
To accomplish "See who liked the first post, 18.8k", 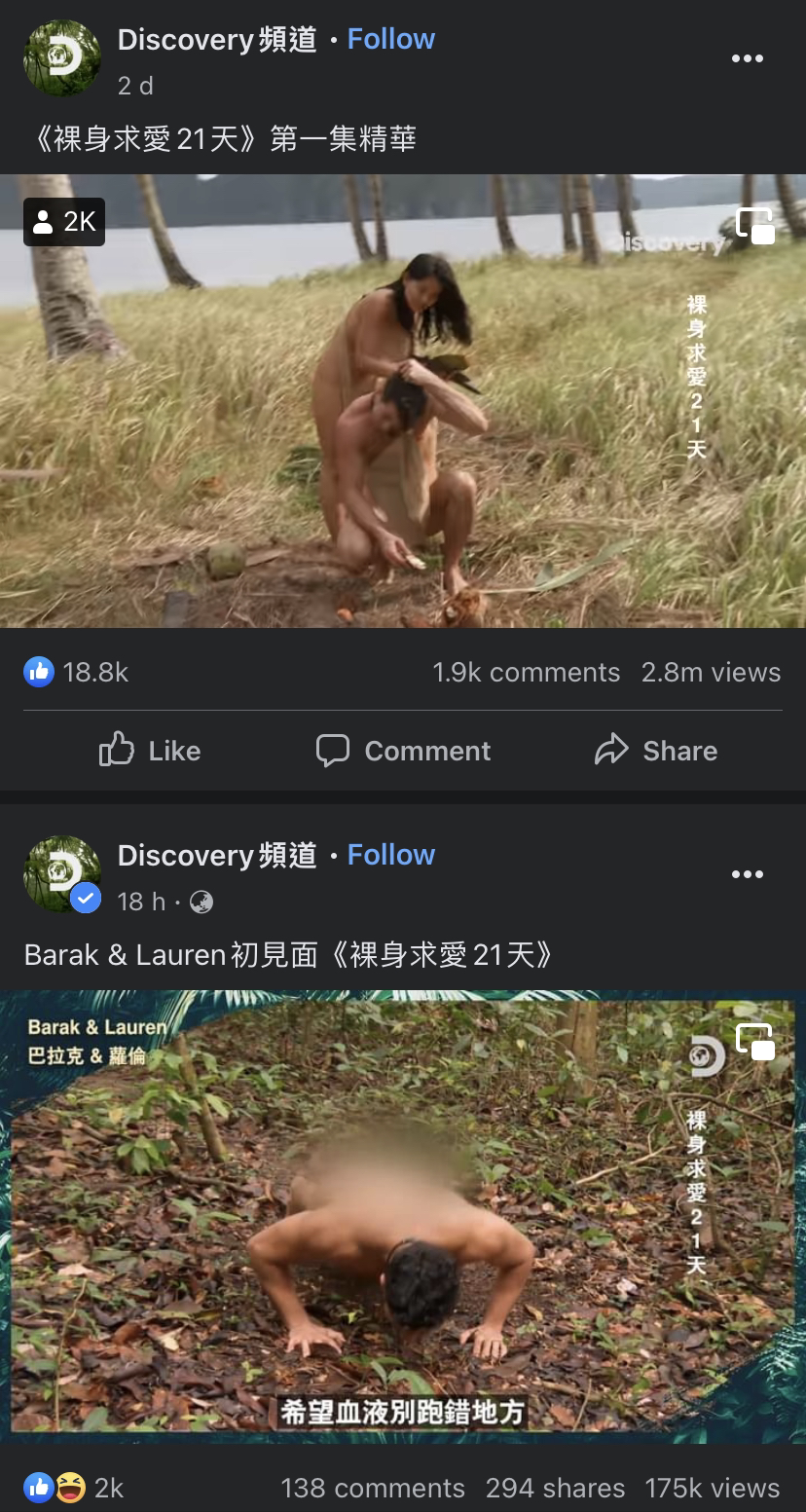I will 78,673.
